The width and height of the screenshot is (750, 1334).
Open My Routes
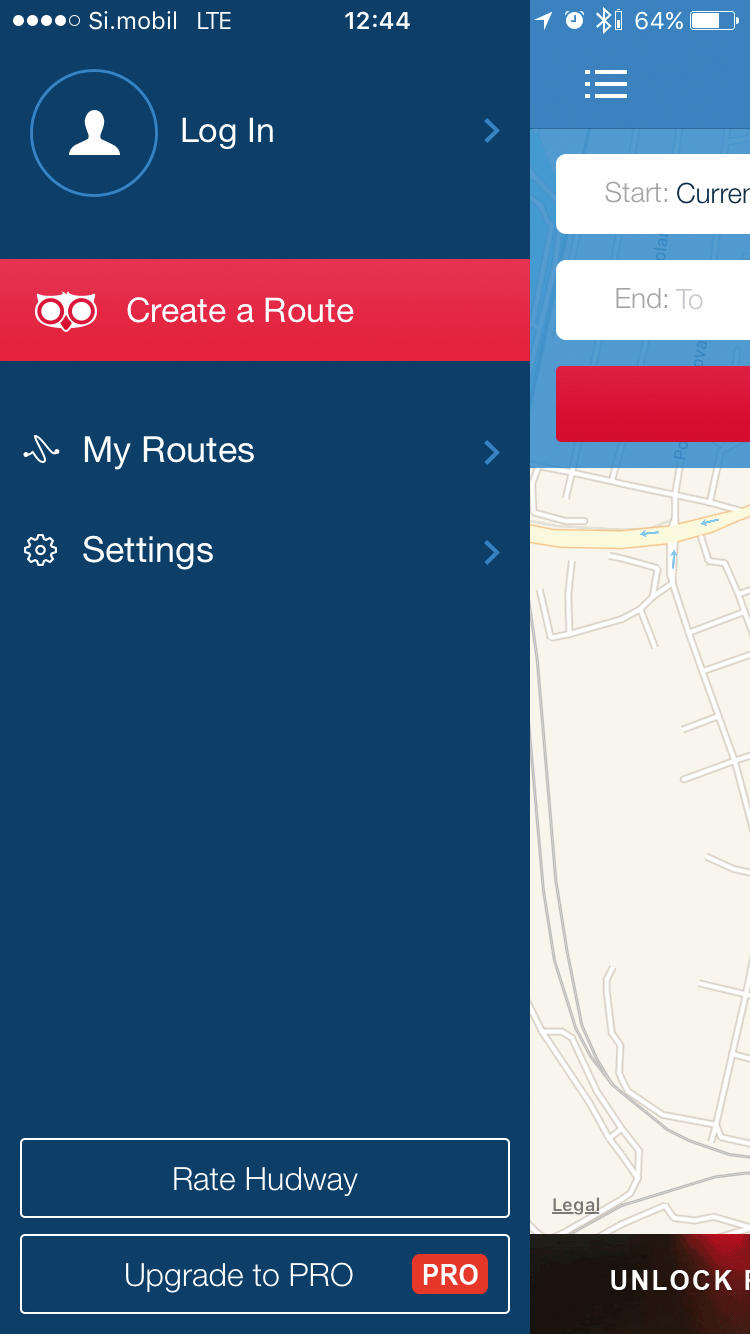(x=265, y=451)
